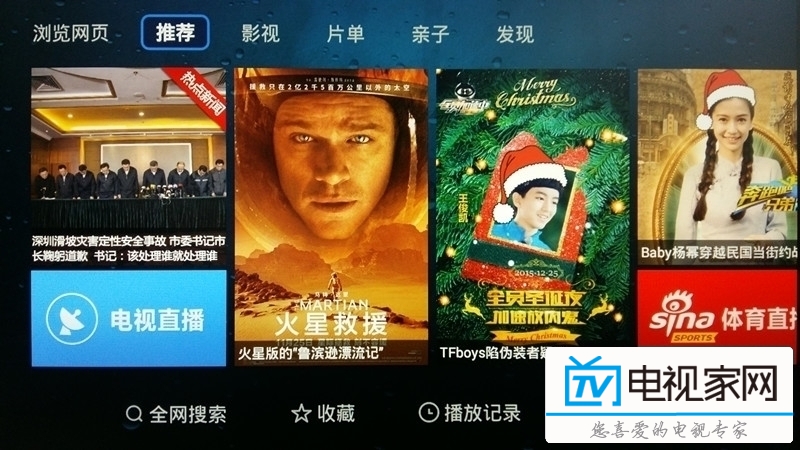This screenshot has height=450, width=800.
Task: Switch to the 影视 tab
Action: pos(260,33)
